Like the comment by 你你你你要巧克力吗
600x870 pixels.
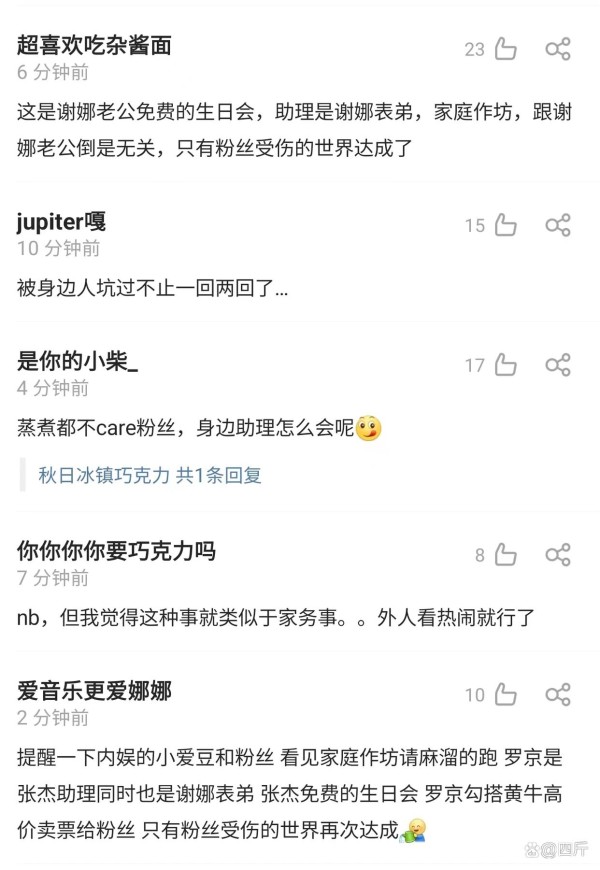pos(505,555)
